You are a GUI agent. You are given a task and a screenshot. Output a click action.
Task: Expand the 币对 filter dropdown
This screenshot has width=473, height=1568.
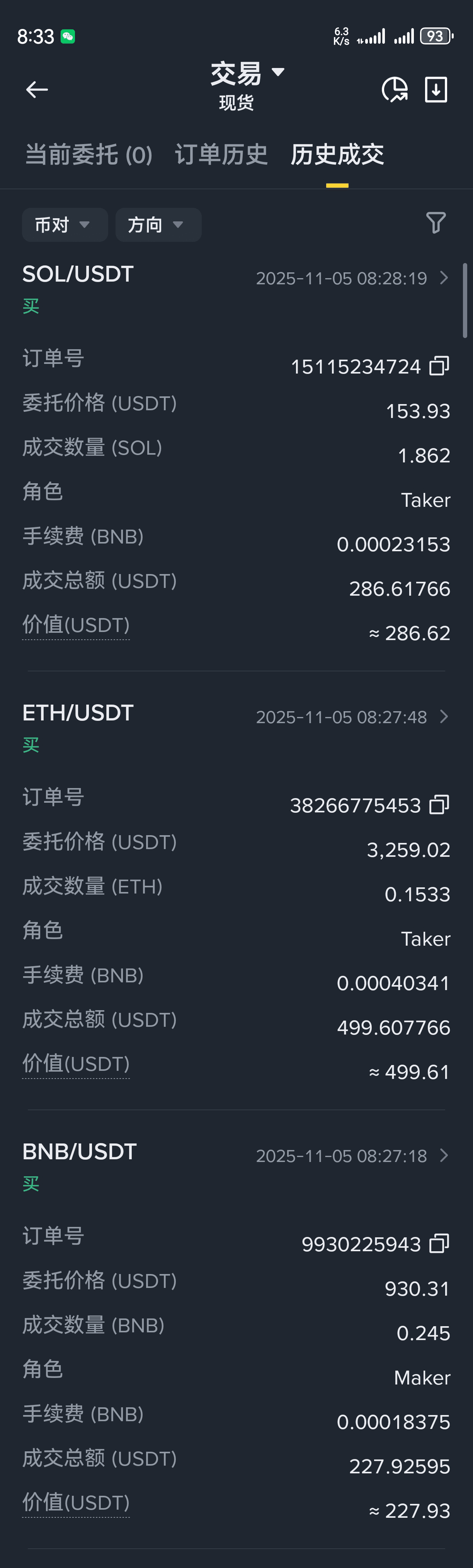click(64, 224)
